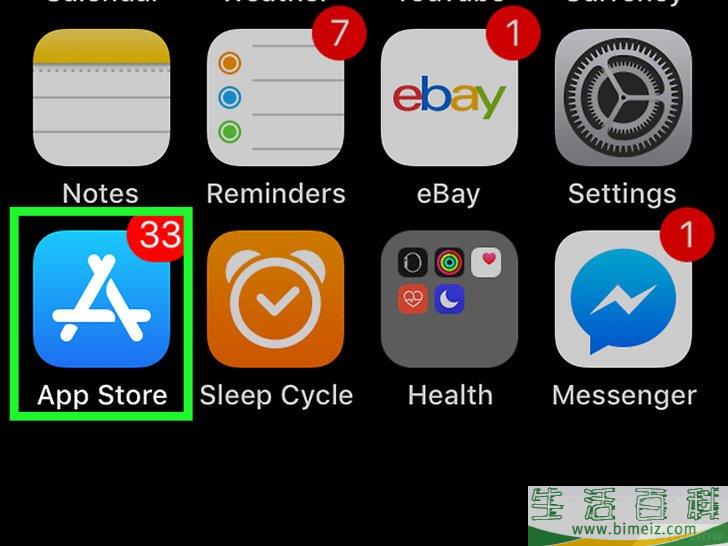Open Messenger app
The height and width of the screenshot is (546, 728).
click(x=623, y=299)
